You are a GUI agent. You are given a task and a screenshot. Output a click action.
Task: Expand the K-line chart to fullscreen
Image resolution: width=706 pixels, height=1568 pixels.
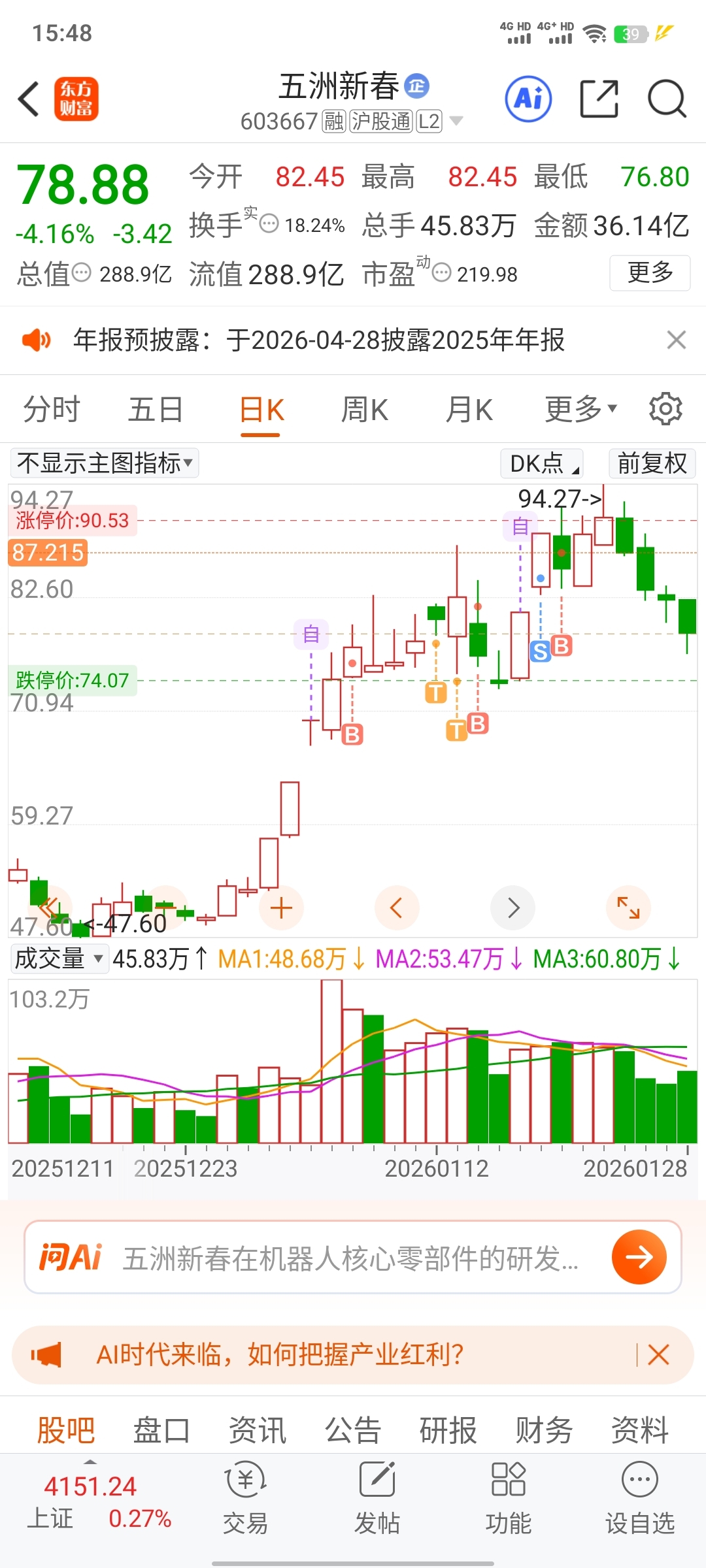tap(628, 907)
